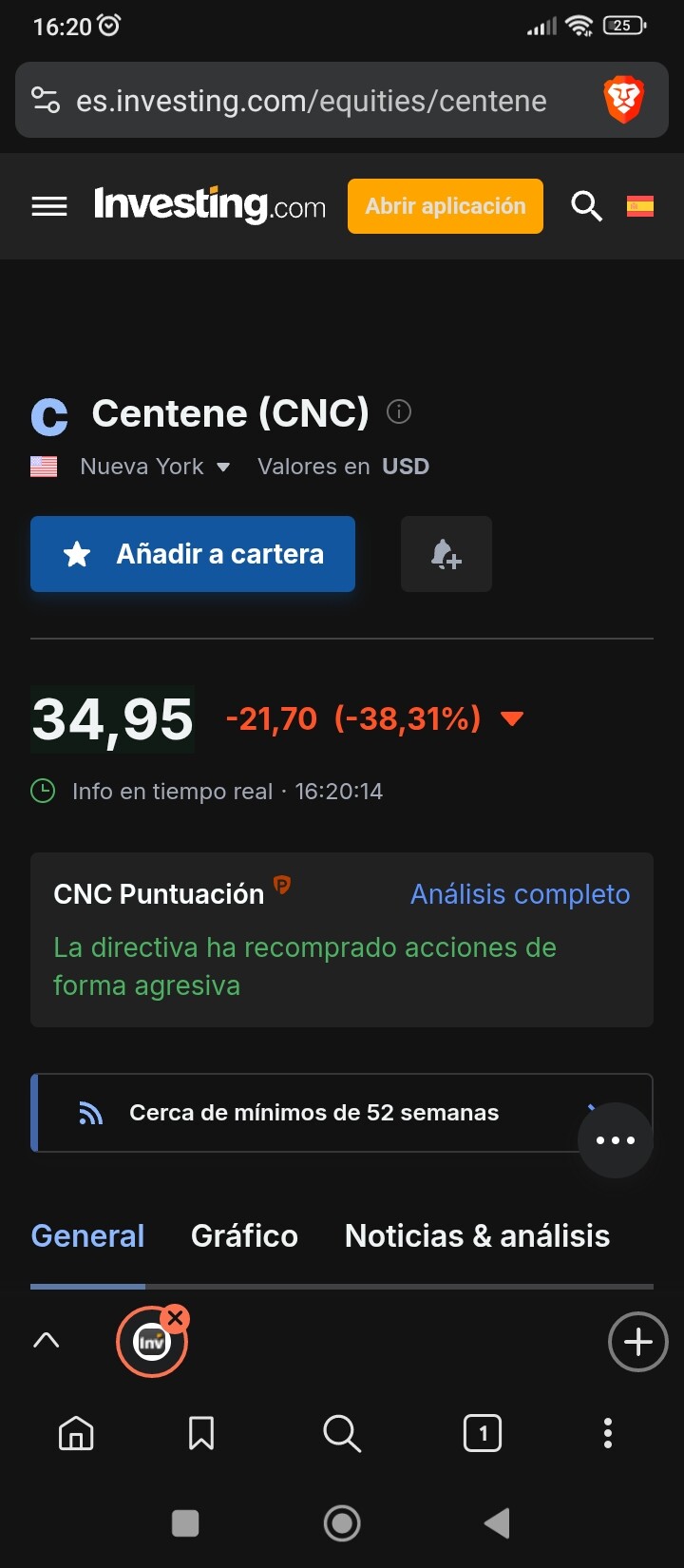Switch to the Noticias & análisis tab
The height and width of the screenshot is (1568, 684).
478,1235
